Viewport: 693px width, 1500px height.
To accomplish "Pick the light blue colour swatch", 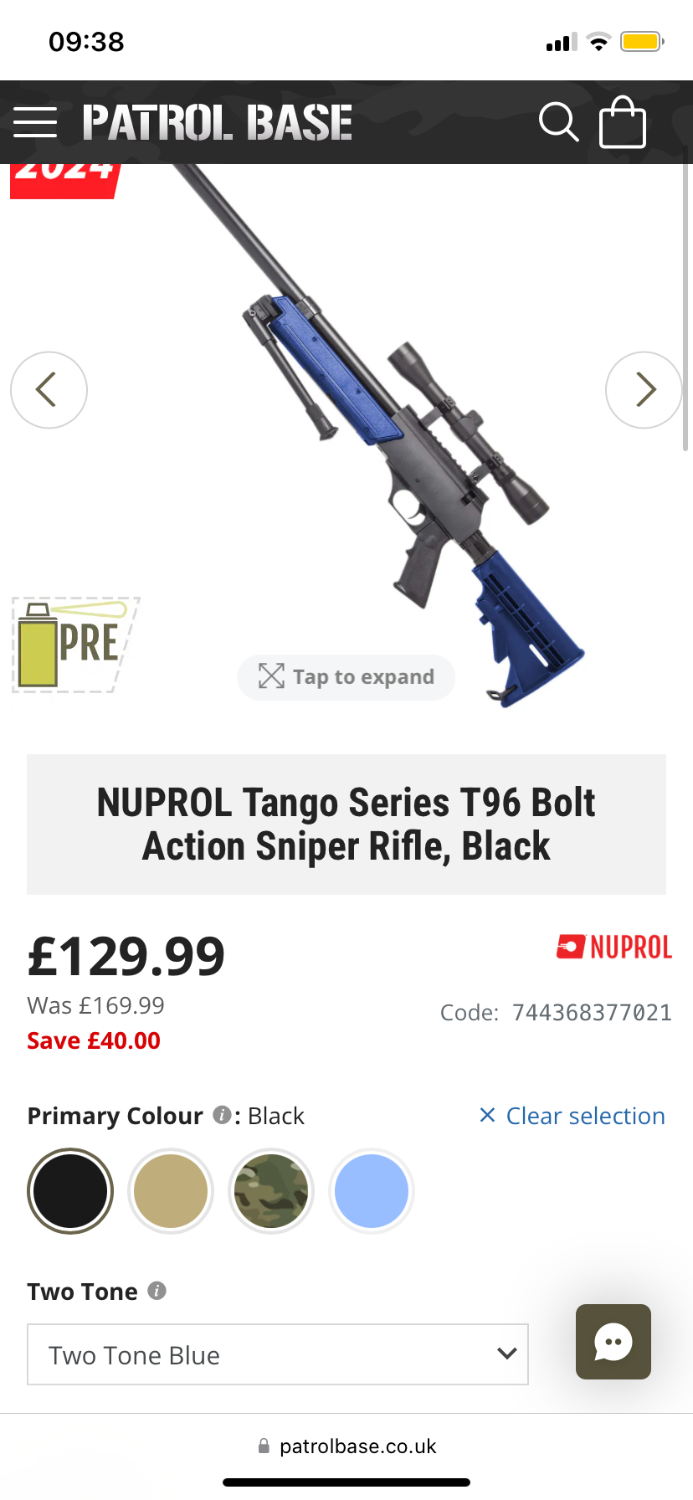I will pyautogui.click(x=371, y=1191).
